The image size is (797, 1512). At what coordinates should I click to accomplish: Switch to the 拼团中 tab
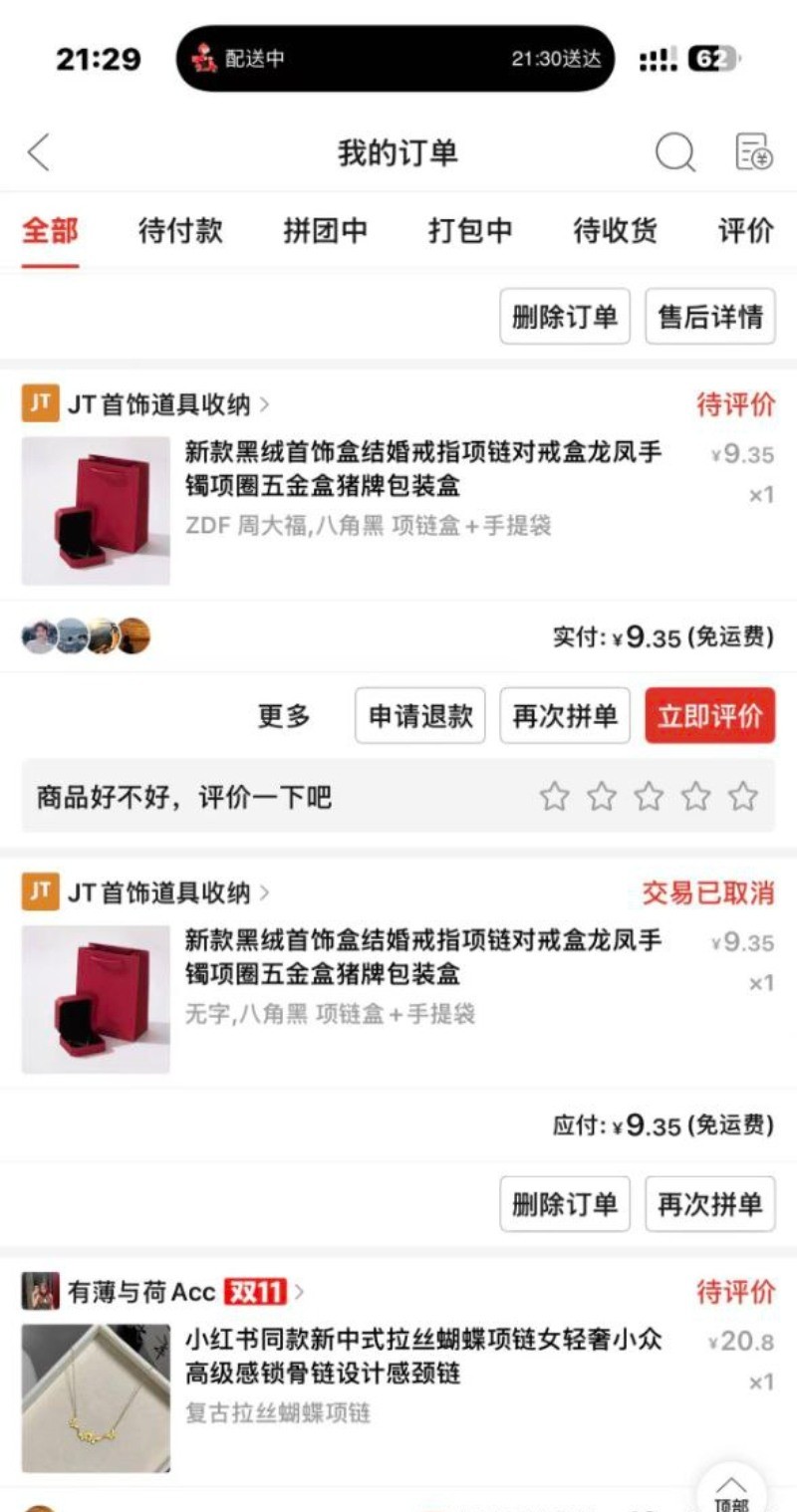[x=325, y=231]
